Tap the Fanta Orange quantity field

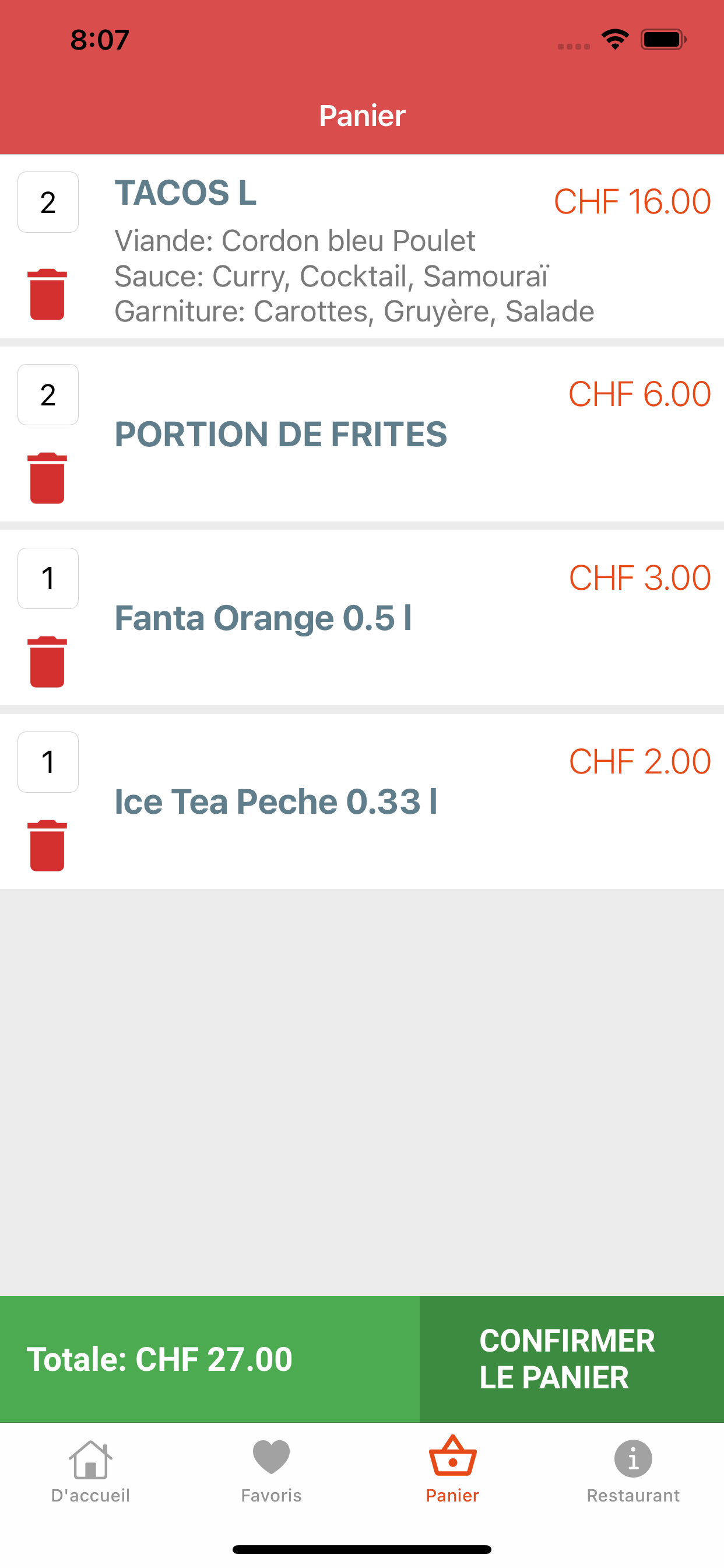point(48,578)
